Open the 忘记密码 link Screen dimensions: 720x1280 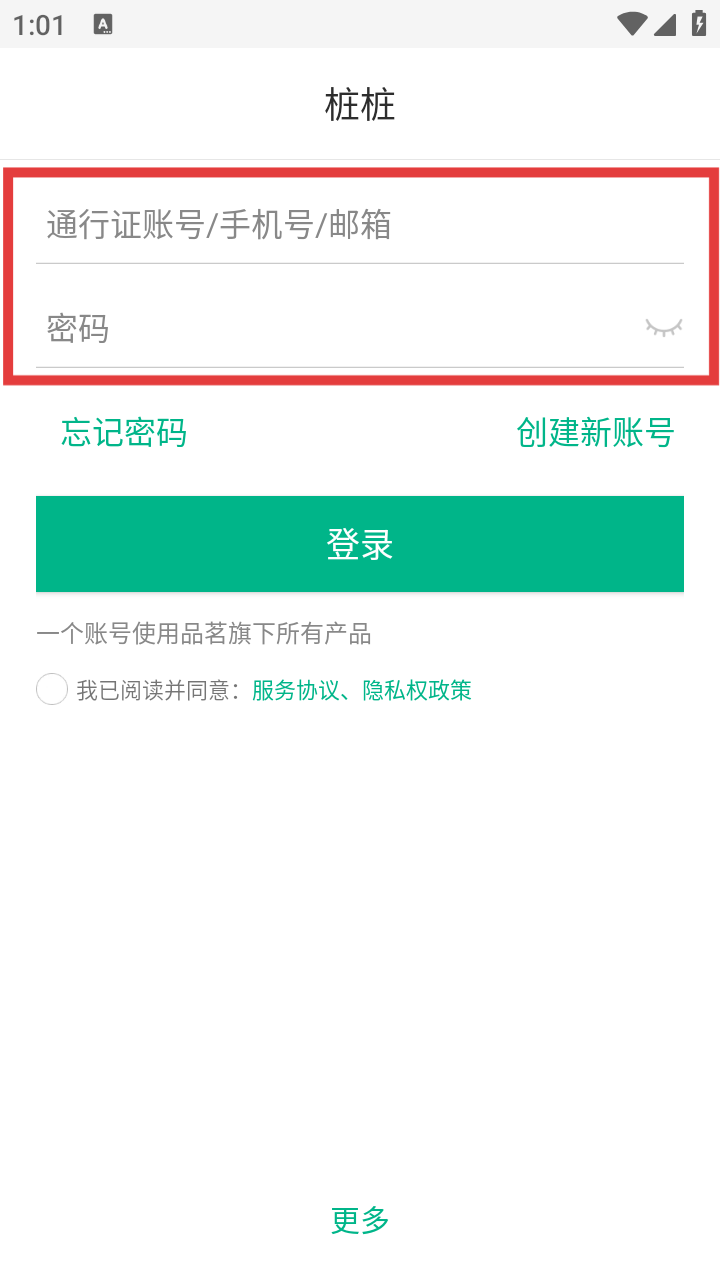(124, 433)
